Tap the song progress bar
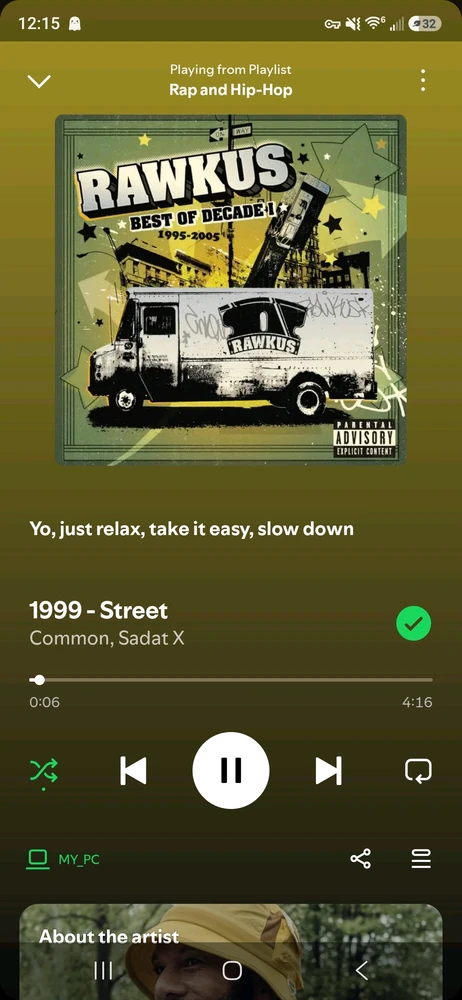Image resolution: width=462 pixels, height=1000 pixels. coord(231,680)
